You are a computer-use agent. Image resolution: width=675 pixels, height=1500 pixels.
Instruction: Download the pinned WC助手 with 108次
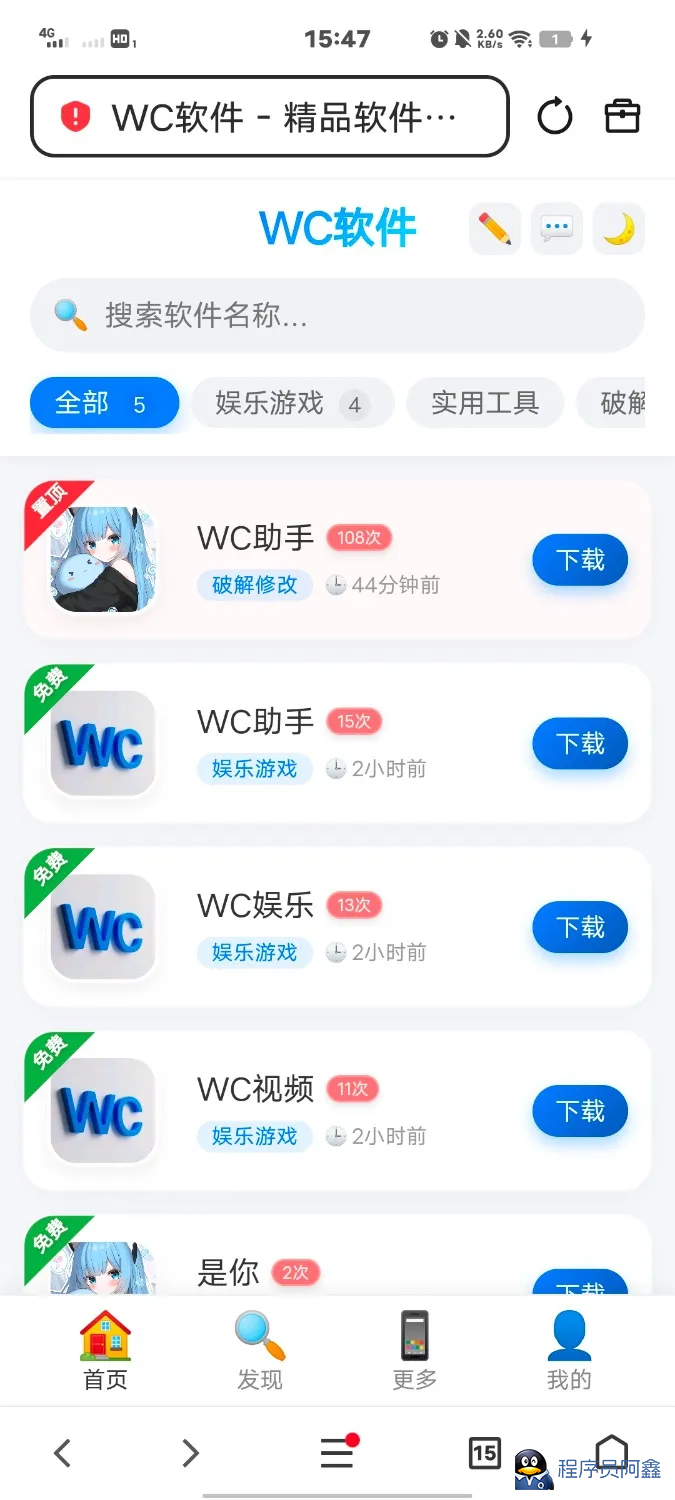(580, 560)
